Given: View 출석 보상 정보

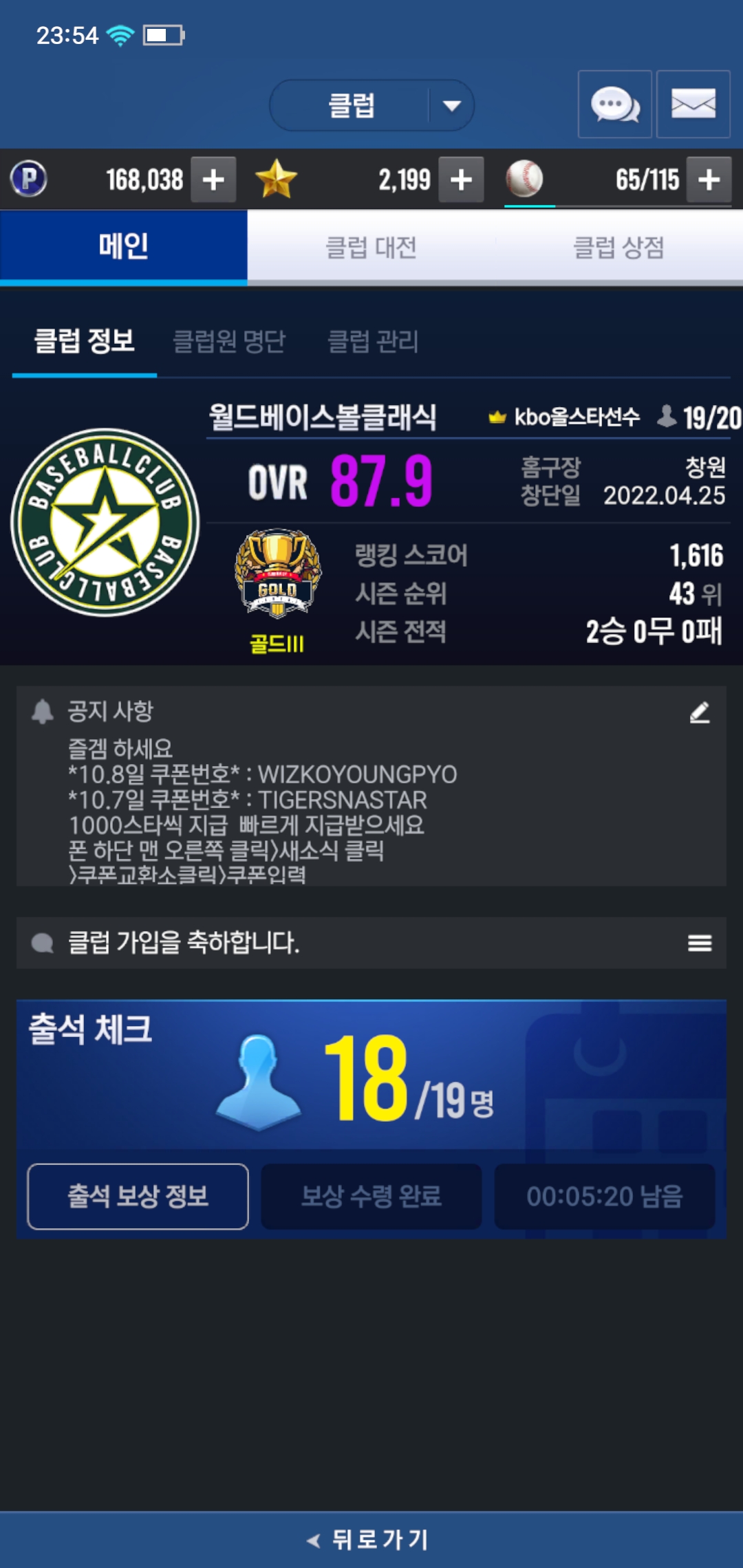Looking at the screenshot, I should pyautogui.click(x=138, y=1197).
